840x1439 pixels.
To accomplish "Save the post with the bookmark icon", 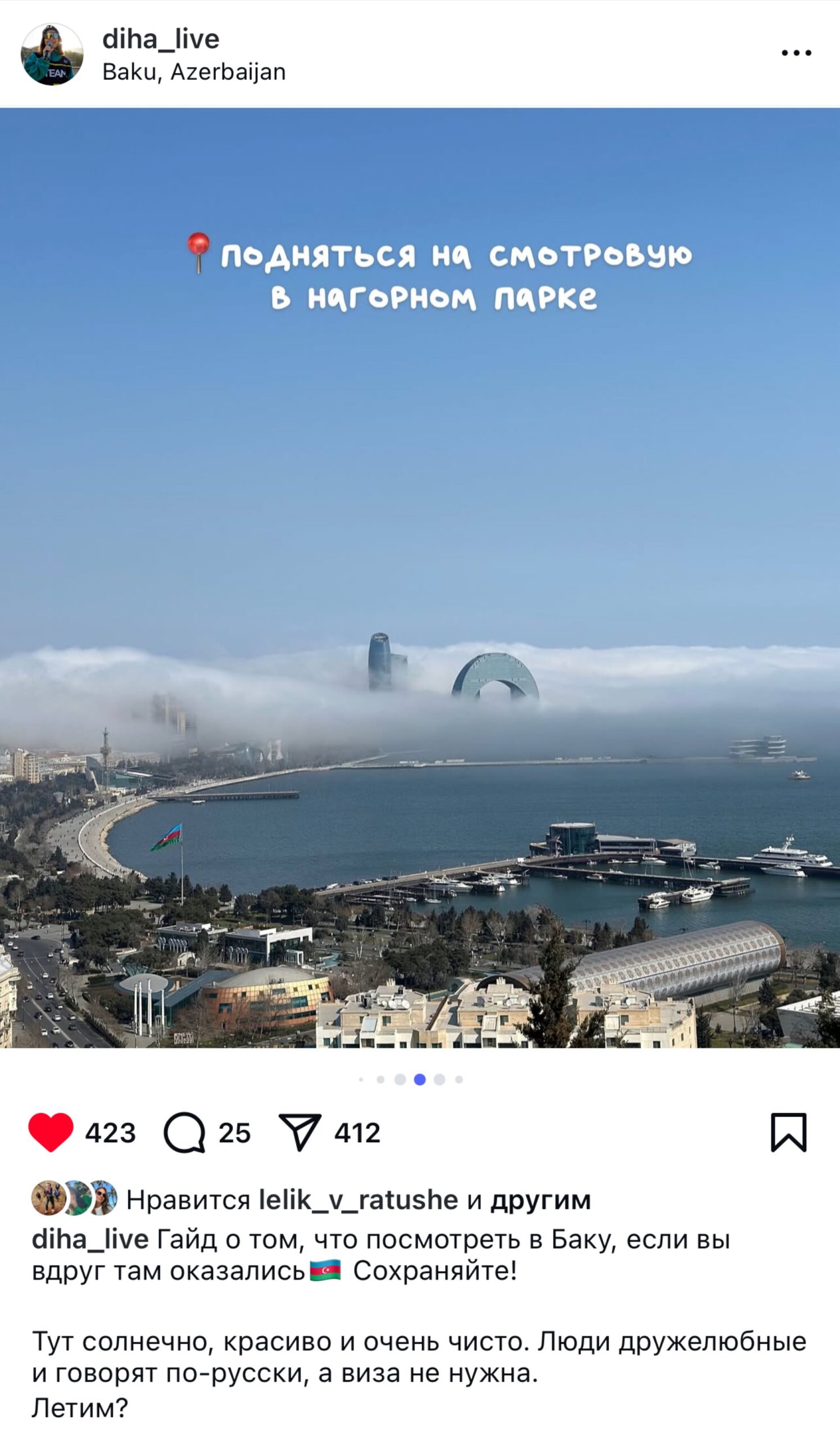I will click(x=788, y=1132).
